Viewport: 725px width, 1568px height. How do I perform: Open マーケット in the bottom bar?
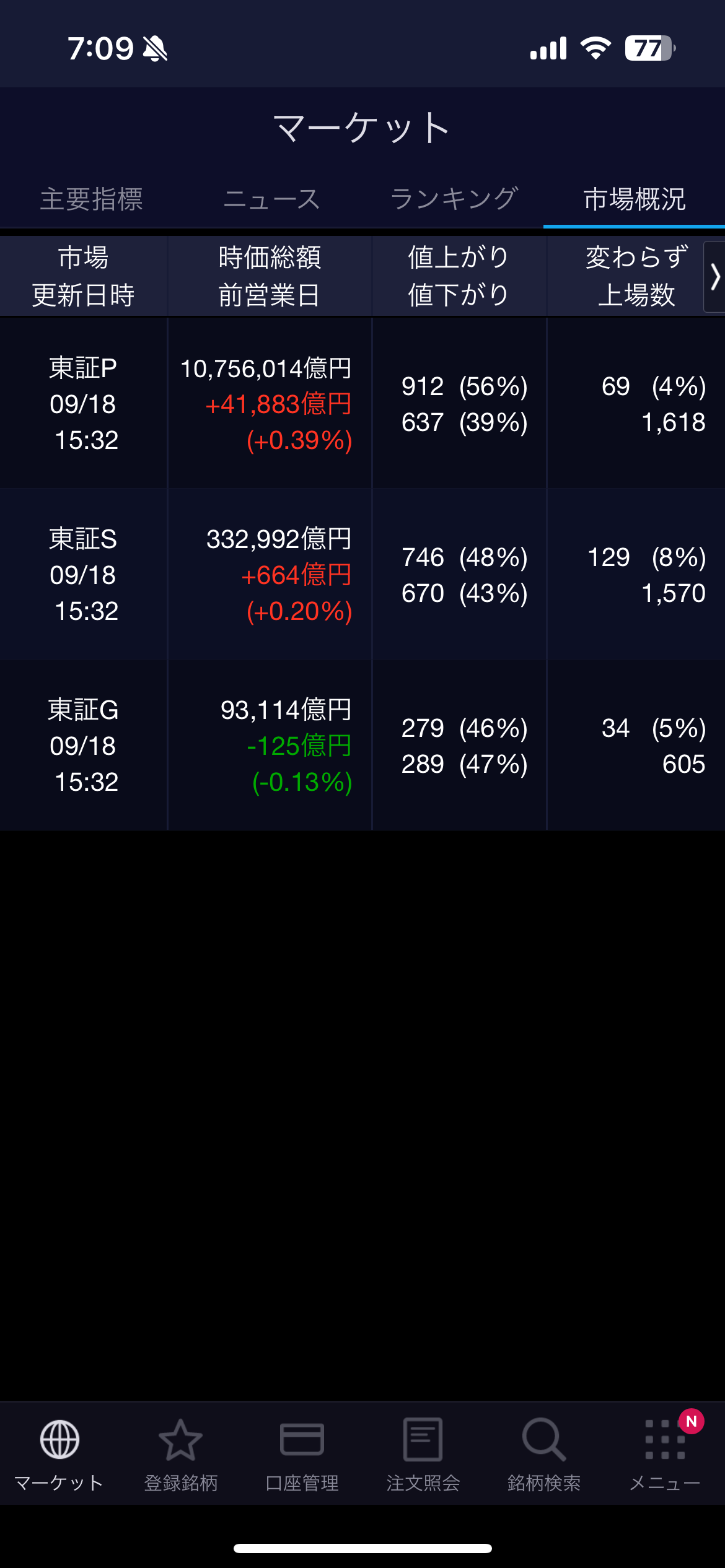59,1454
